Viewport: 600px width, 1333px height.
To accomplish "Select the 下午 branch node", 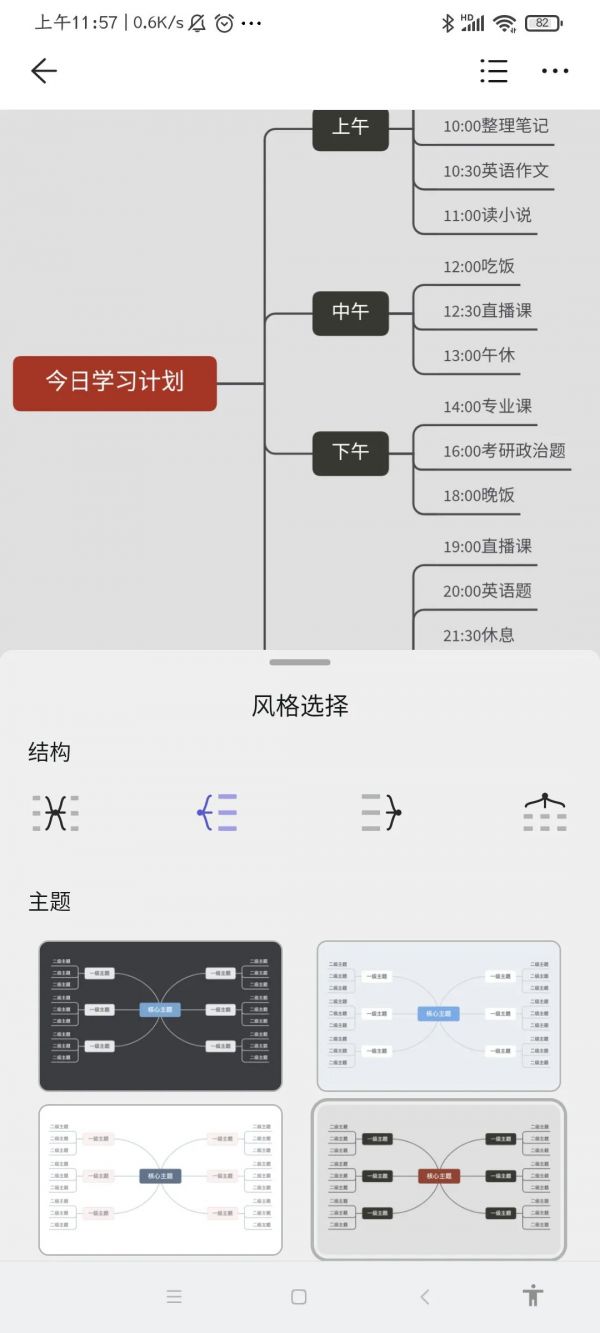I will [350, 452].
